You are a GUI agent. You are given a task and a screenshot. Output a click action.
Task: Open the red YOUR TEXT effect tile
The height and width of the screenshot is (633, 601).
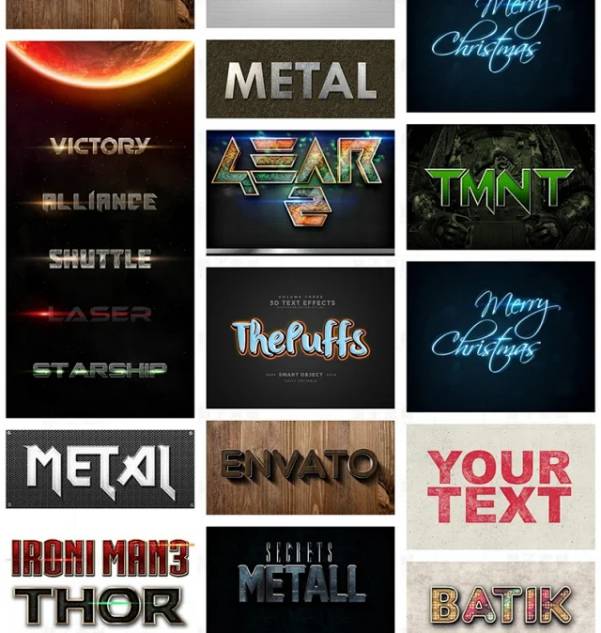tap(500, 487)
